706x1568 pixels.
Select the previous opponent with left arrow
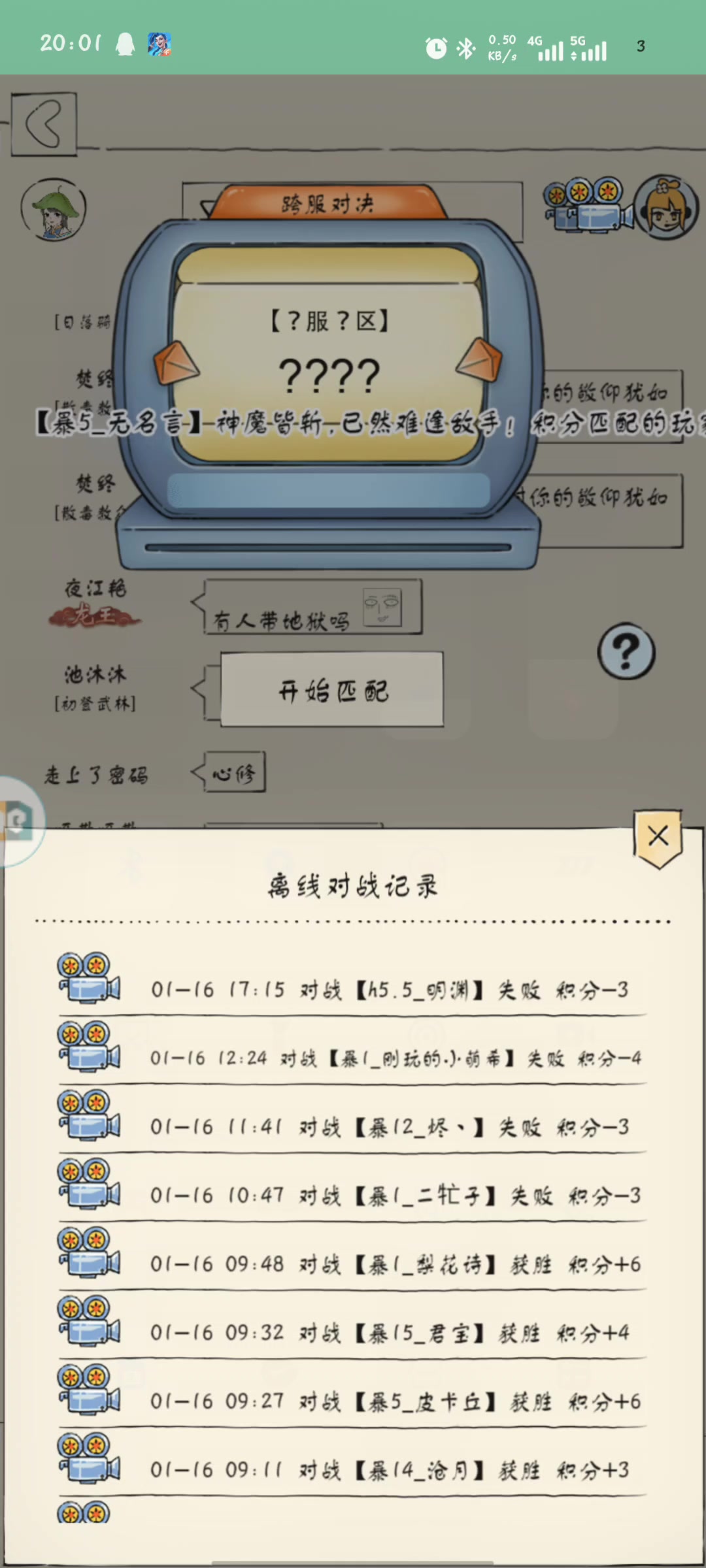click(176, 363)
